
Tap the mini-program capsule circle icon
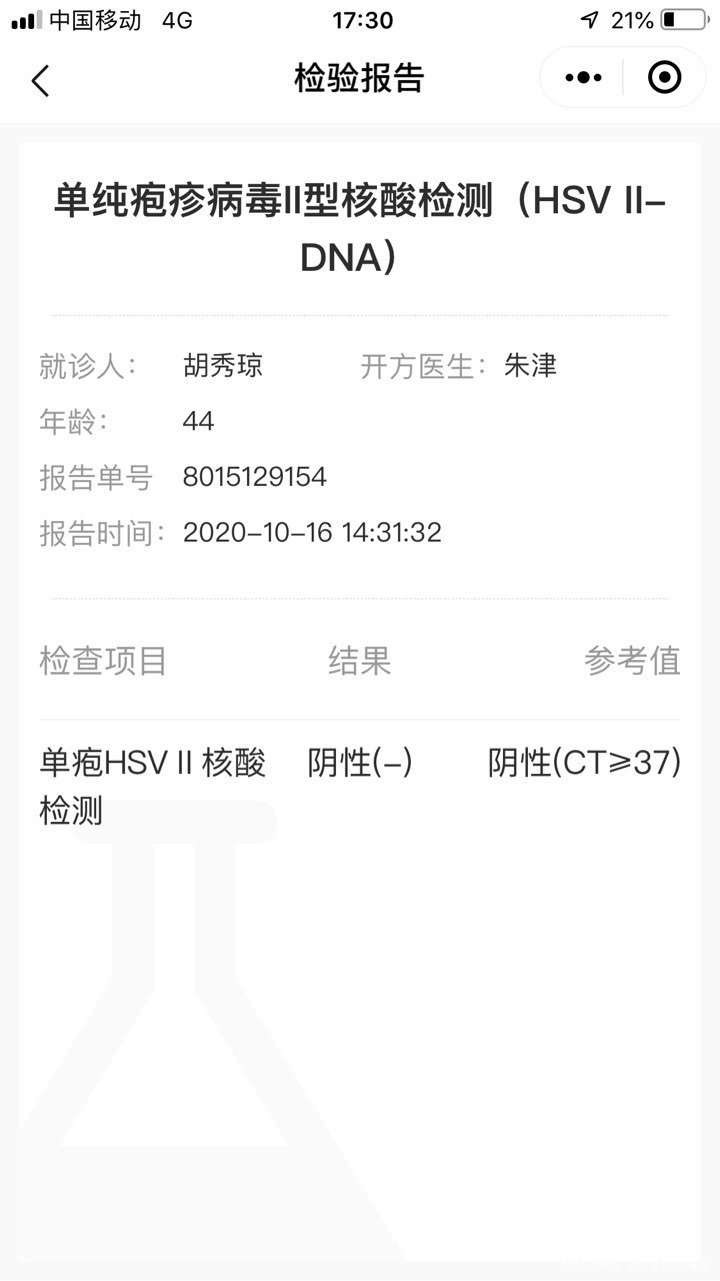664,77
